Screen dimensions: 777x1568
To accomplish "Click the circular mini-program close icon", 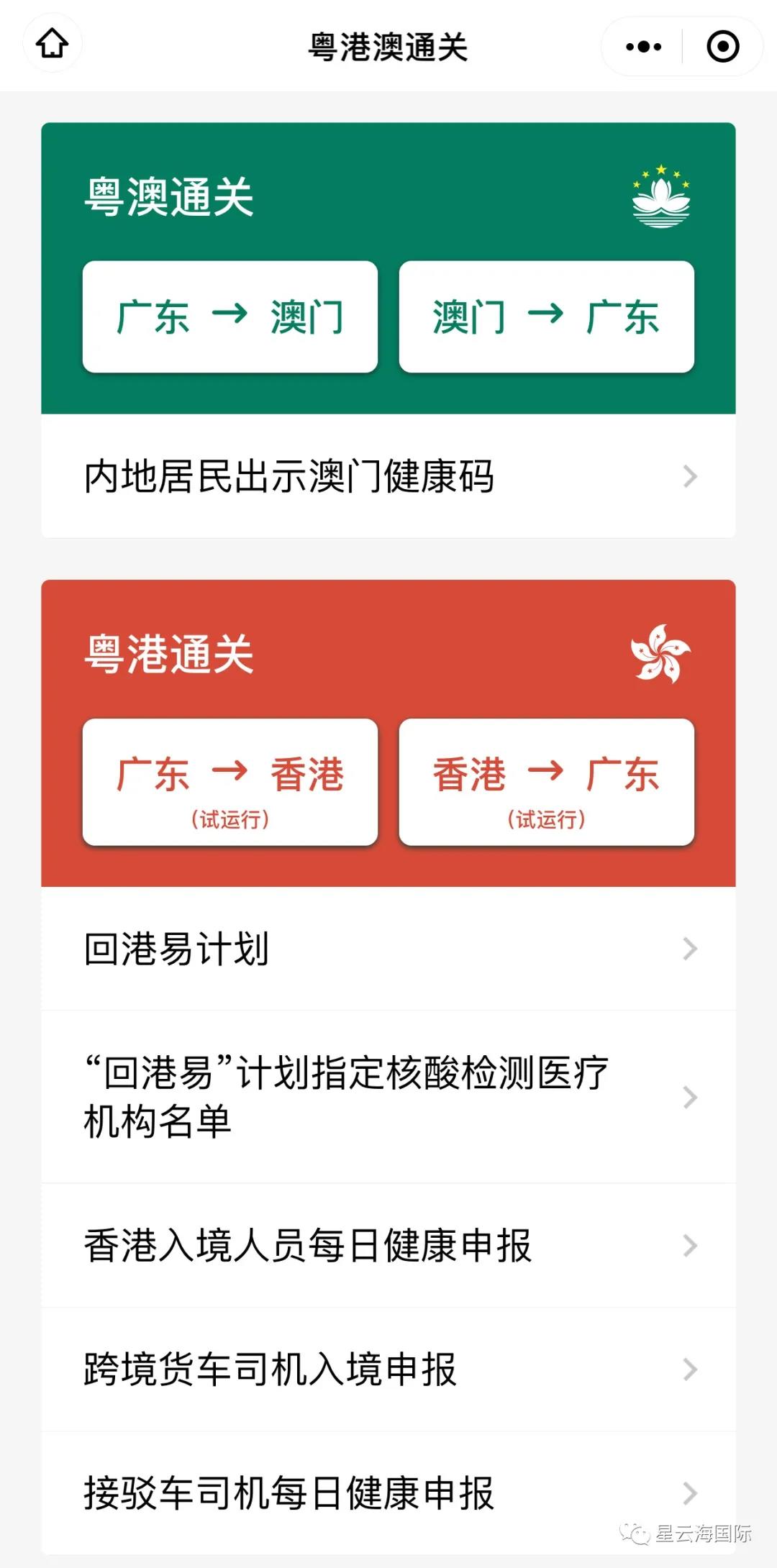I will [722, 45].
